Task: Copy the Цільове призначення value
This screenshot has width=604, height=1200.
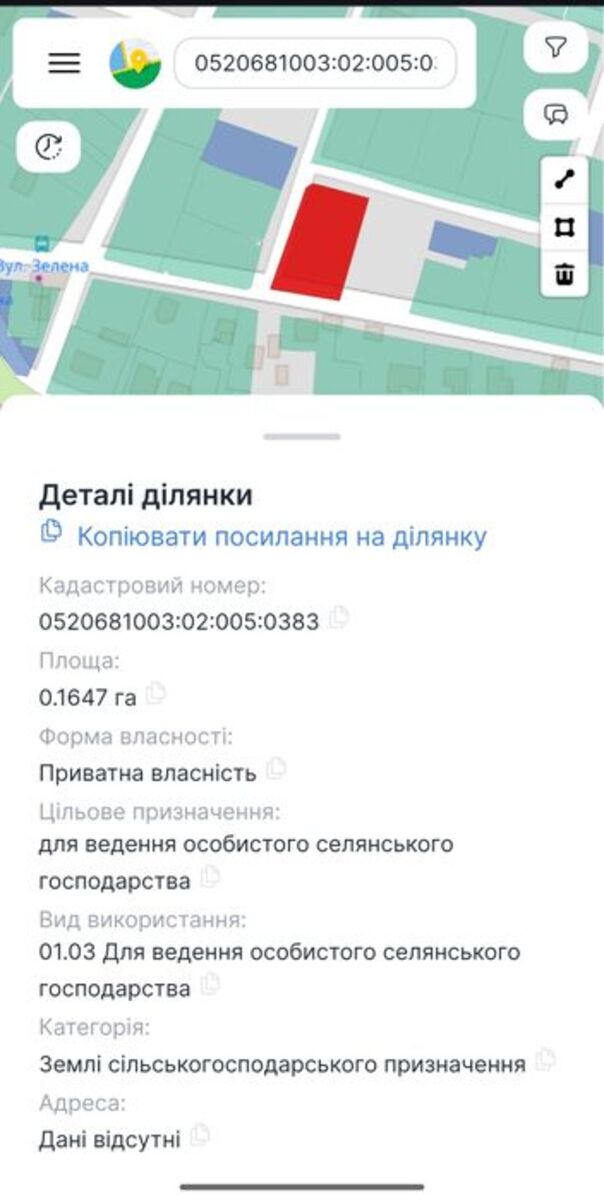Action: (x=210, y=878)
